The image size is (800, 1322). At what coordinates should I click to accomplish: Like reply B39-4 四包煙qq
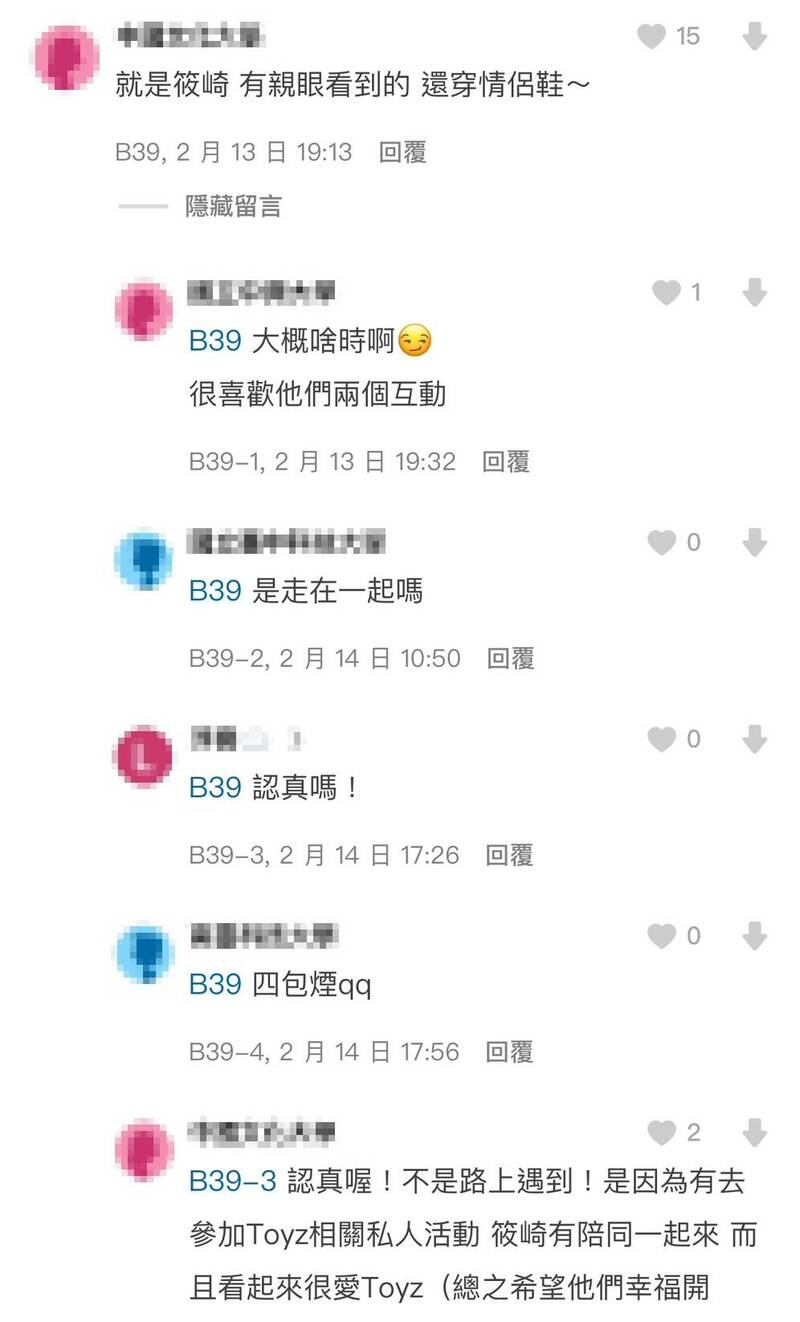tap(662, 937)
